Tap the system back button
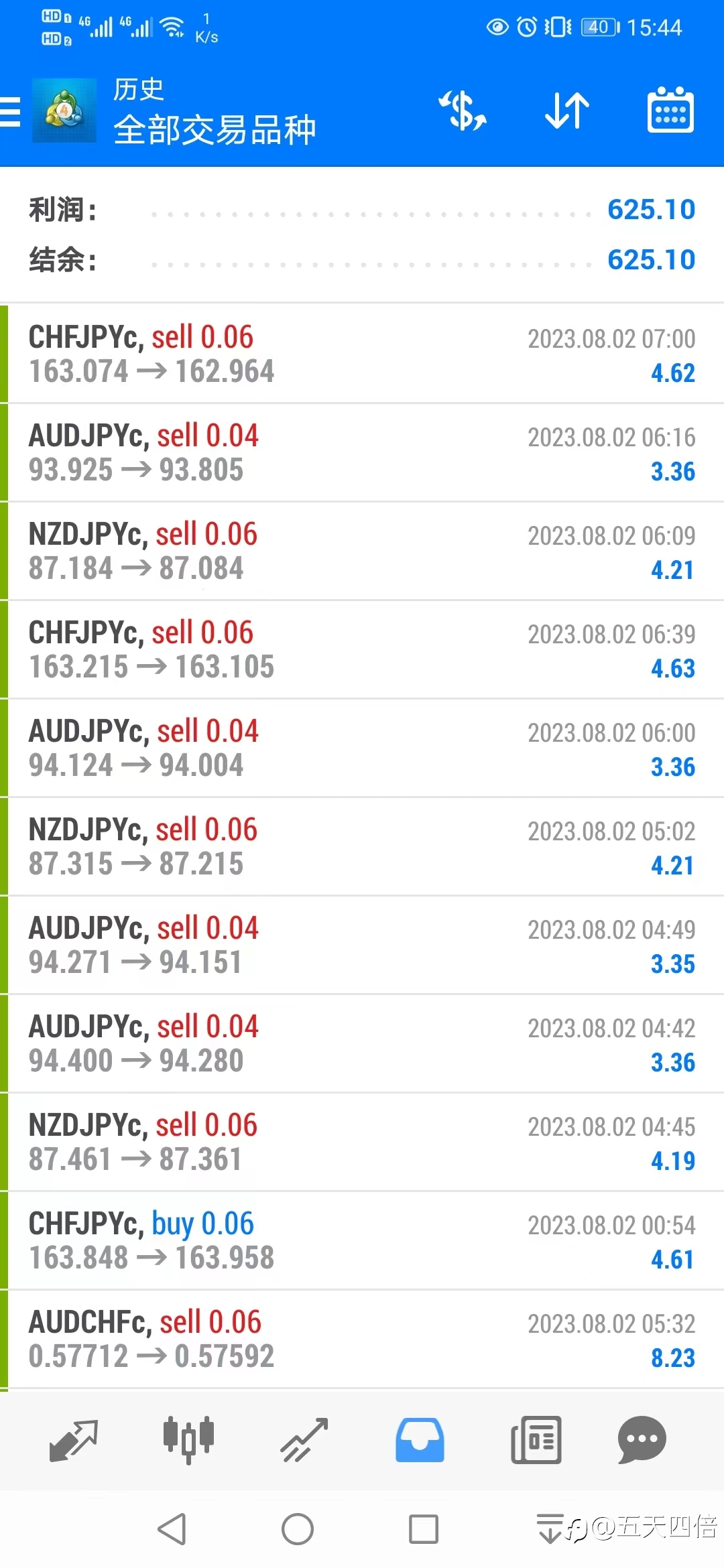The image size is (724, 1568). click(172, 1529)
